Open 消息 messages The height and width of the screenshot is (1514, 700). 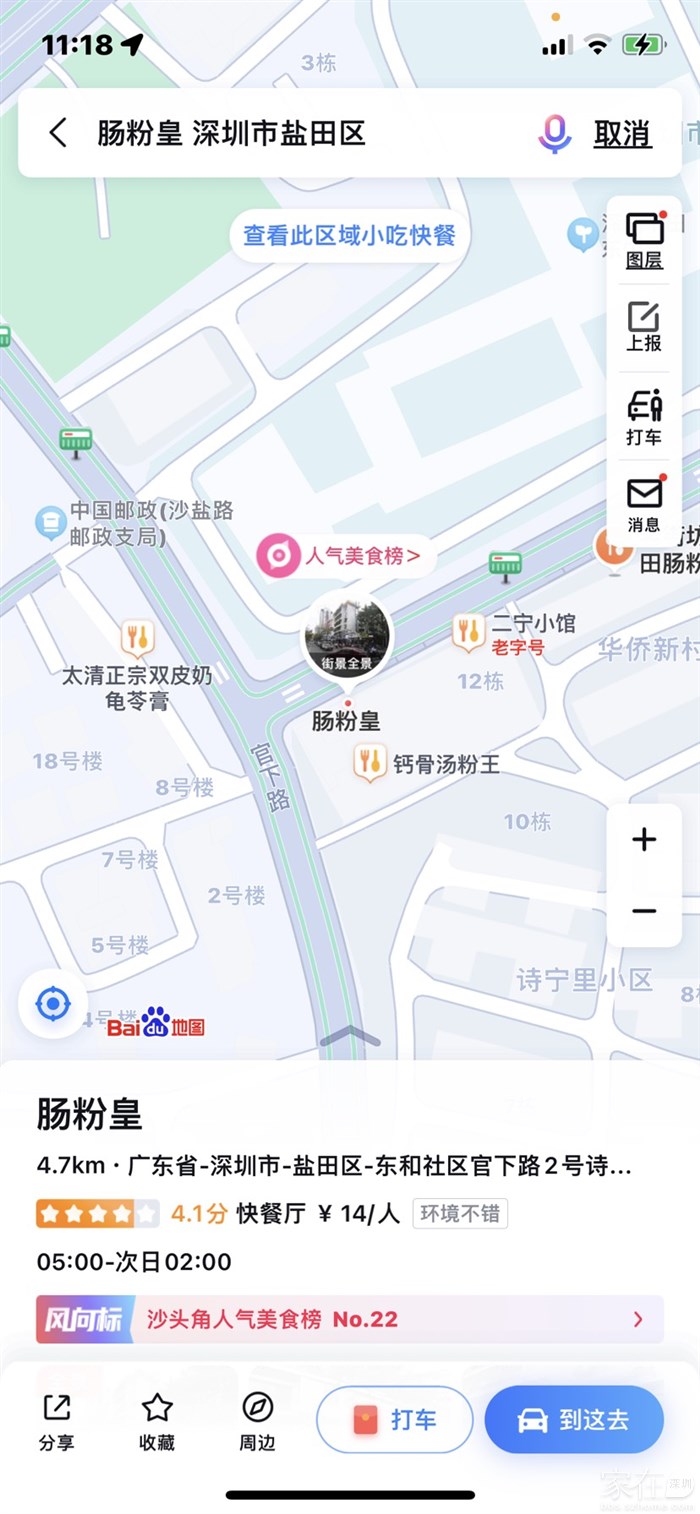point(644,503)
